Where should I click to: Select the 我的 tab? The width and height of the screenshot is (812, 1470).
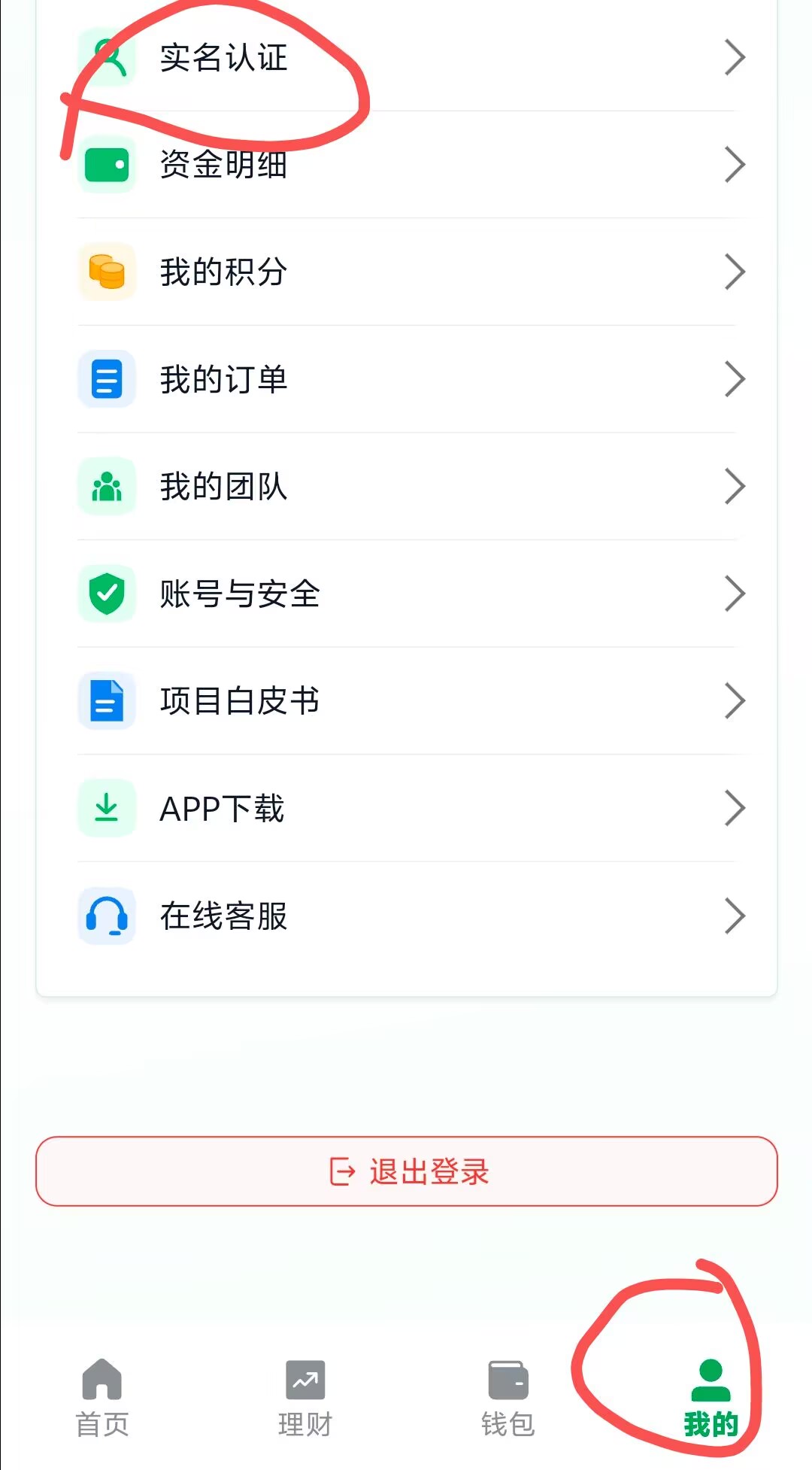pyautogui.click(x=710, y=1399)
